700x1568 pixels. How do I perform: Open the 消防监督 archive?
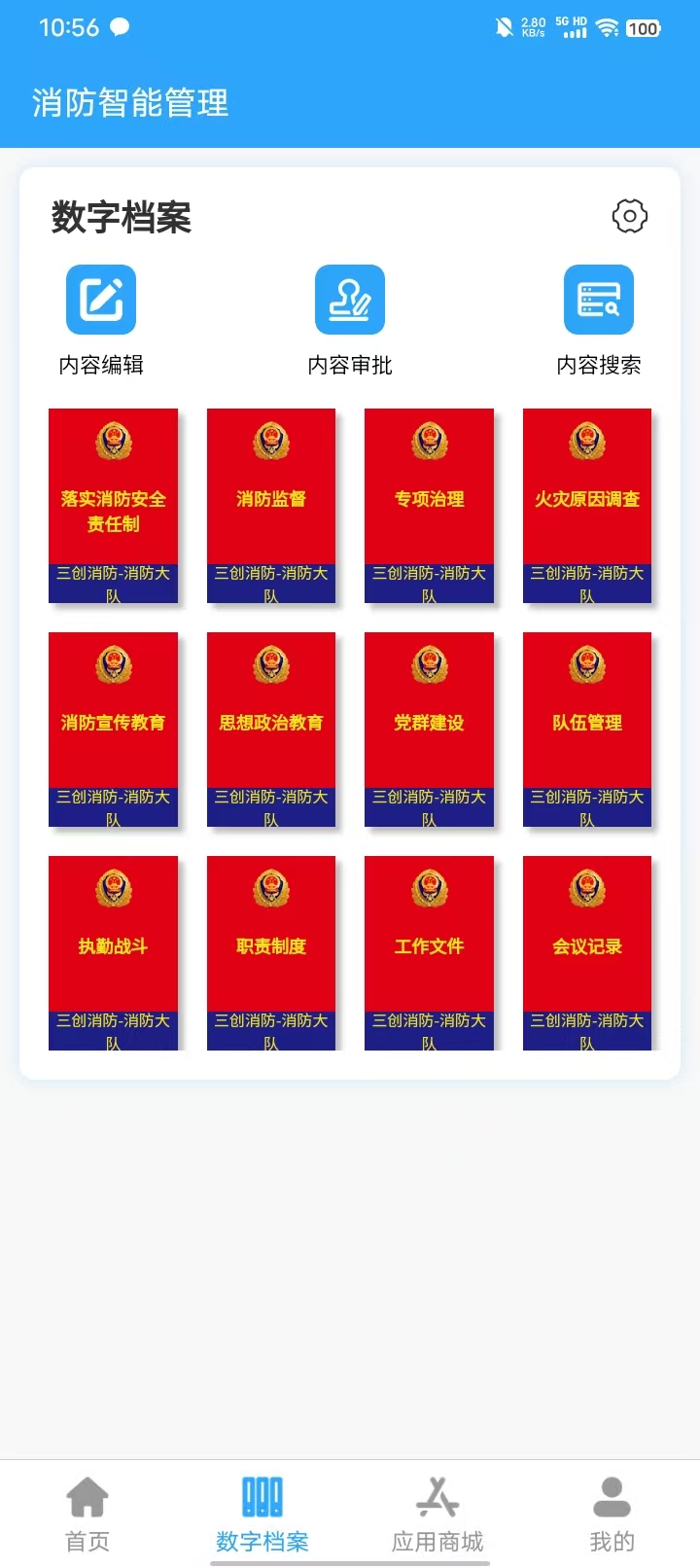point(271,506)
